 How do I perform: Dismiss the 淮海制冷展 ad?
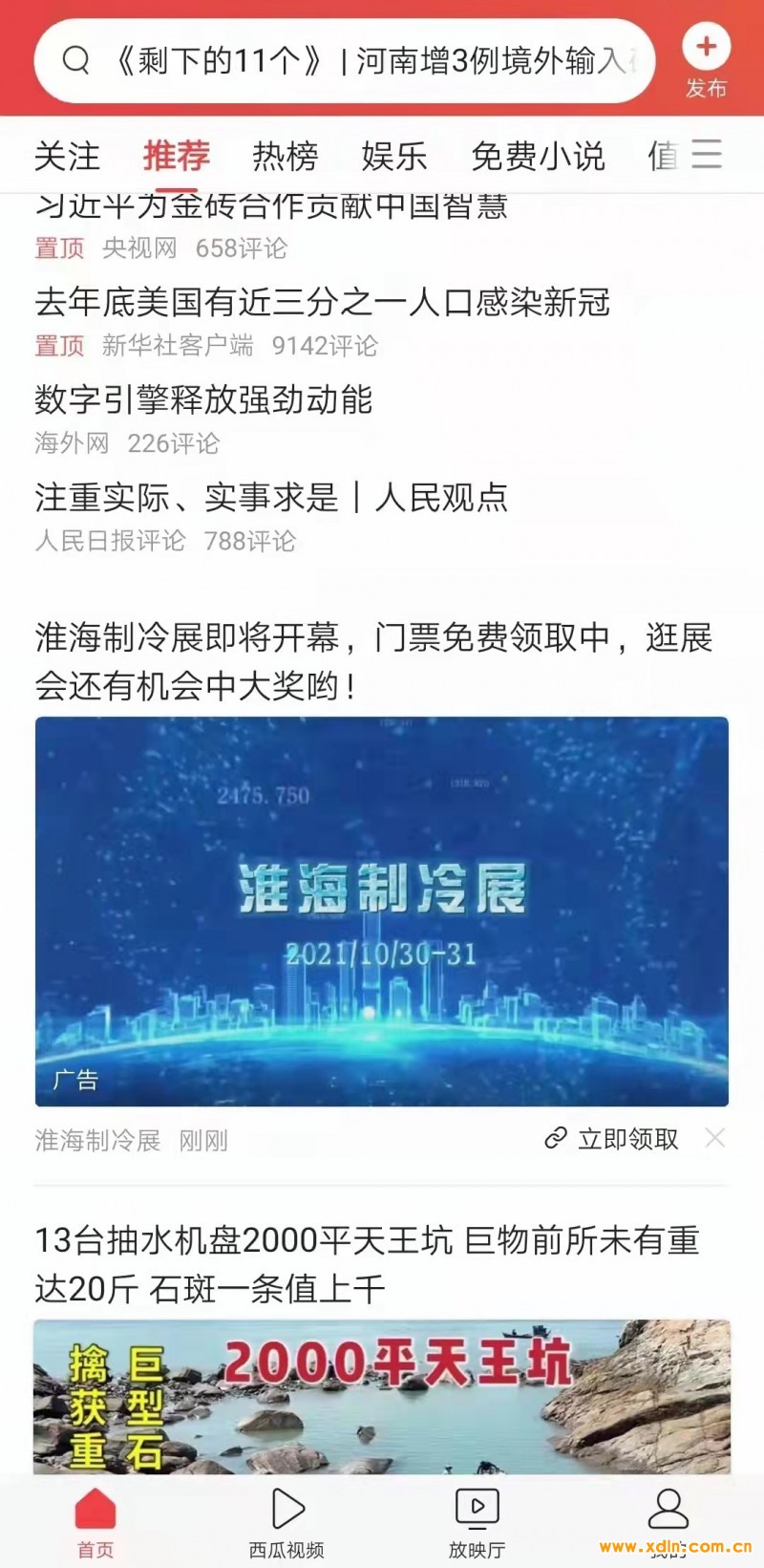click(714, 1137)
